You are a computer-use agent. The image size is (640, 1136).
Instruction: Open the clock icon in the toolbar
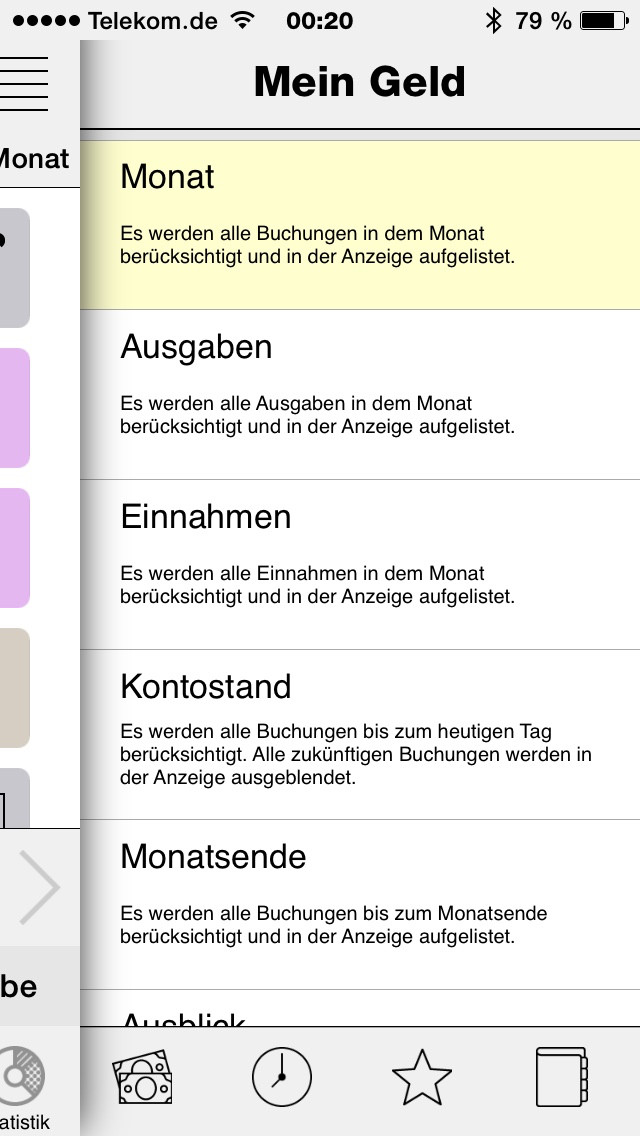[x=282, y=1077]
